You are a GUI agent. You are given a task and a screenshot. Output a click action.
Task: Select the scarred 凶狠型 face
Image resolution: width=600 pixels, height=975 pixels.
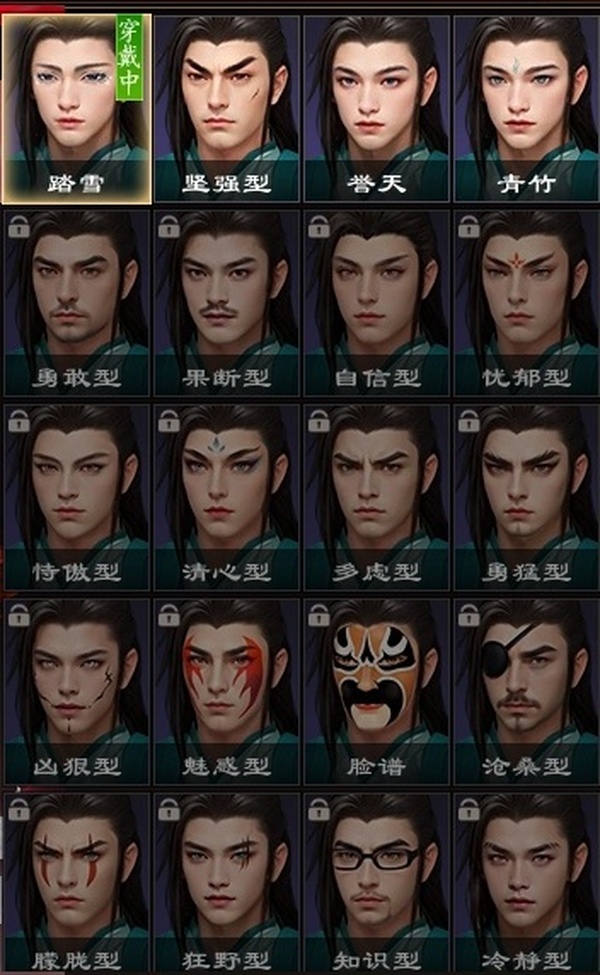[76, 690]
